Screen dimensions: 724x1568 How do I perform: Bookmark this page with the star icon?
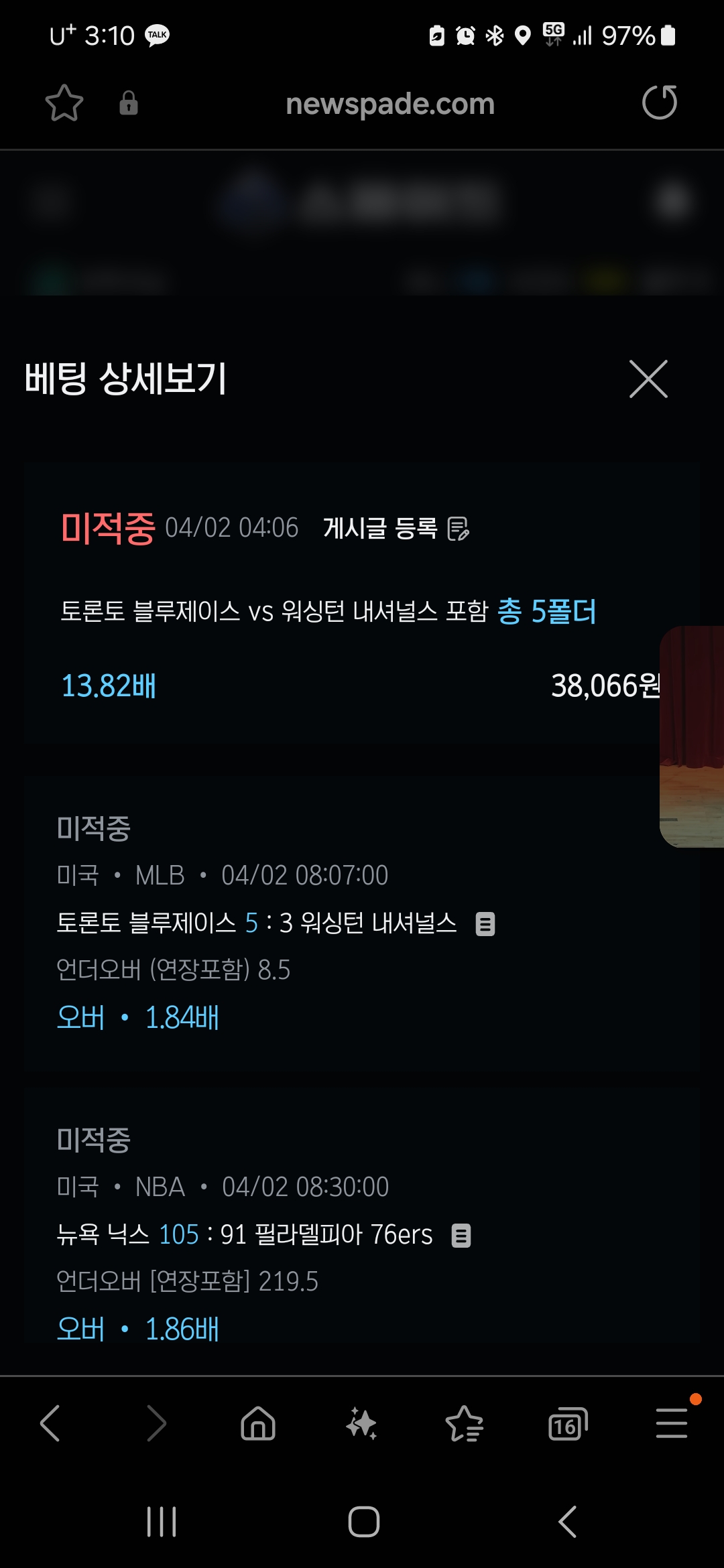[64, 103]
